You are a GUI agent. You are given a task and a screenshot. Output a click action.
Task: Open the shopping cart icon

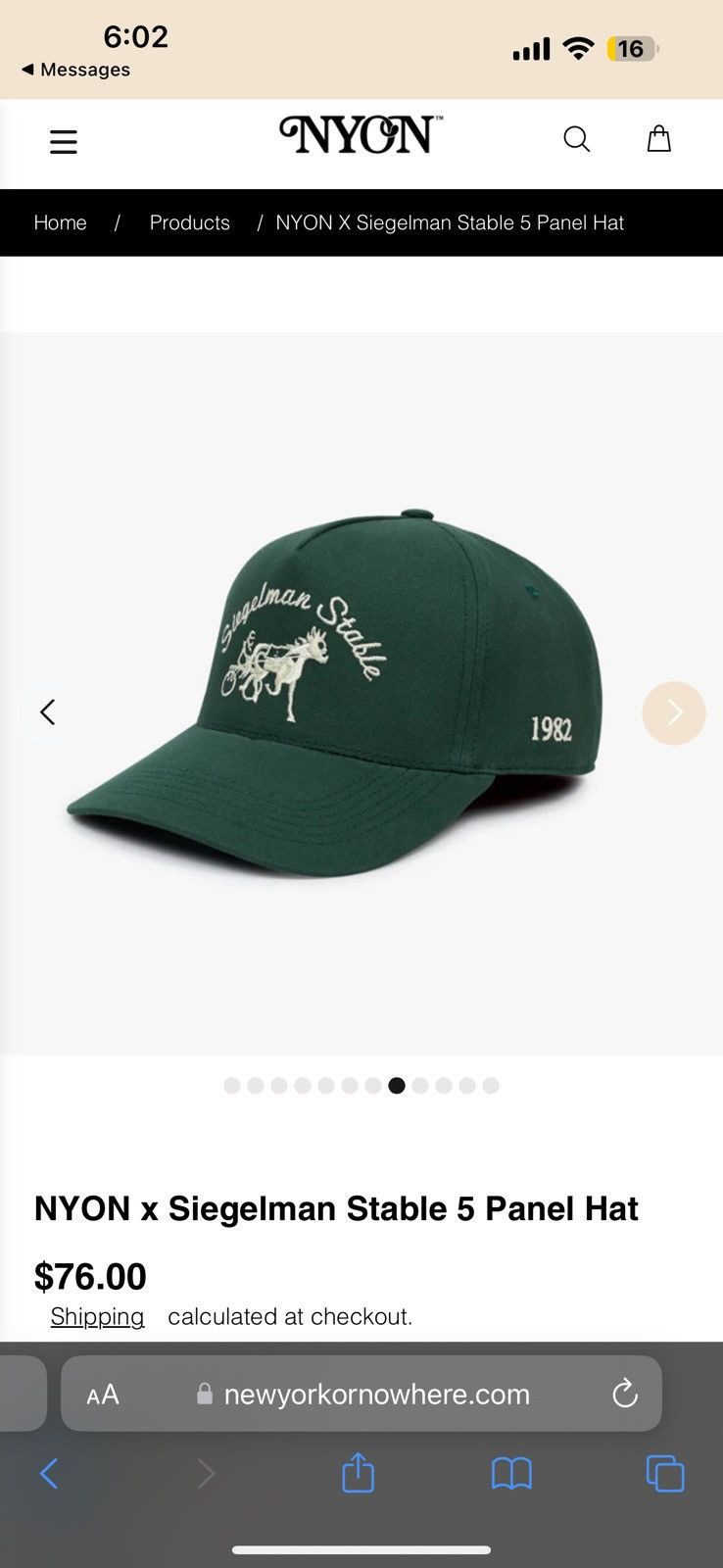coord(658,138)
